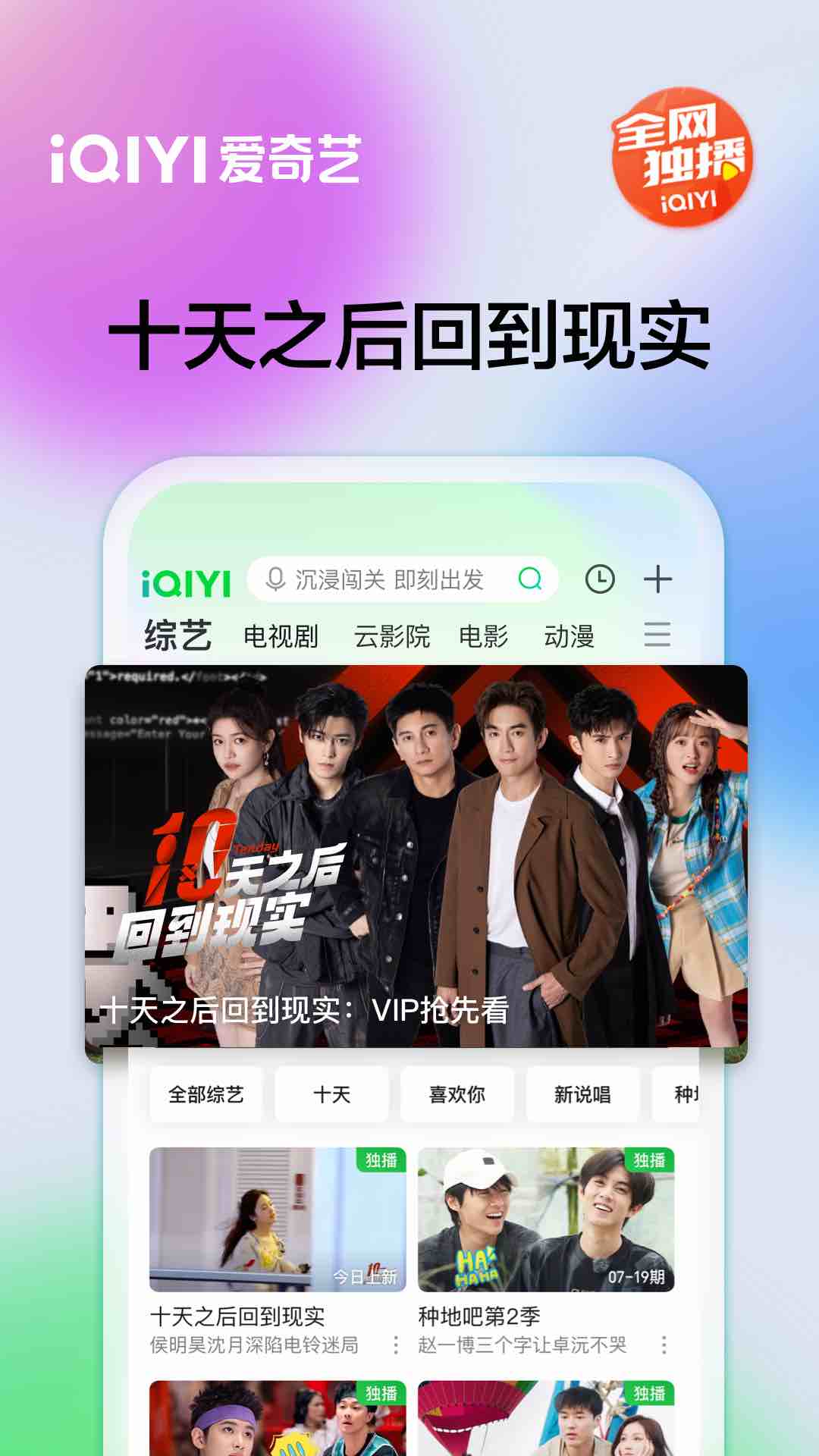
Task: Open options for 种地吧第2季 via three dots
Action: (667, 1341)
